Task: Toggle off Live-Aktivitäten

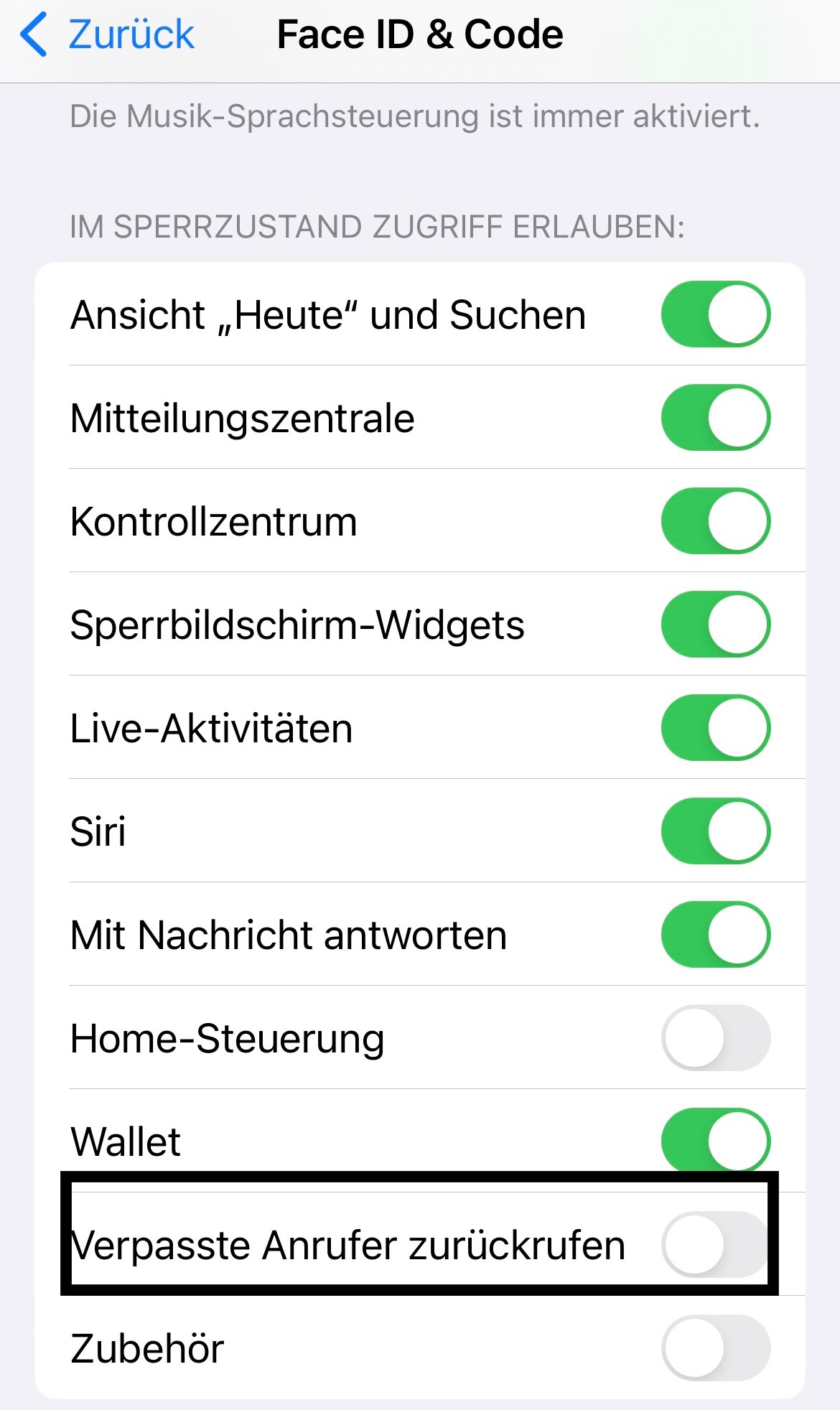Action: [x=715, y=728]
